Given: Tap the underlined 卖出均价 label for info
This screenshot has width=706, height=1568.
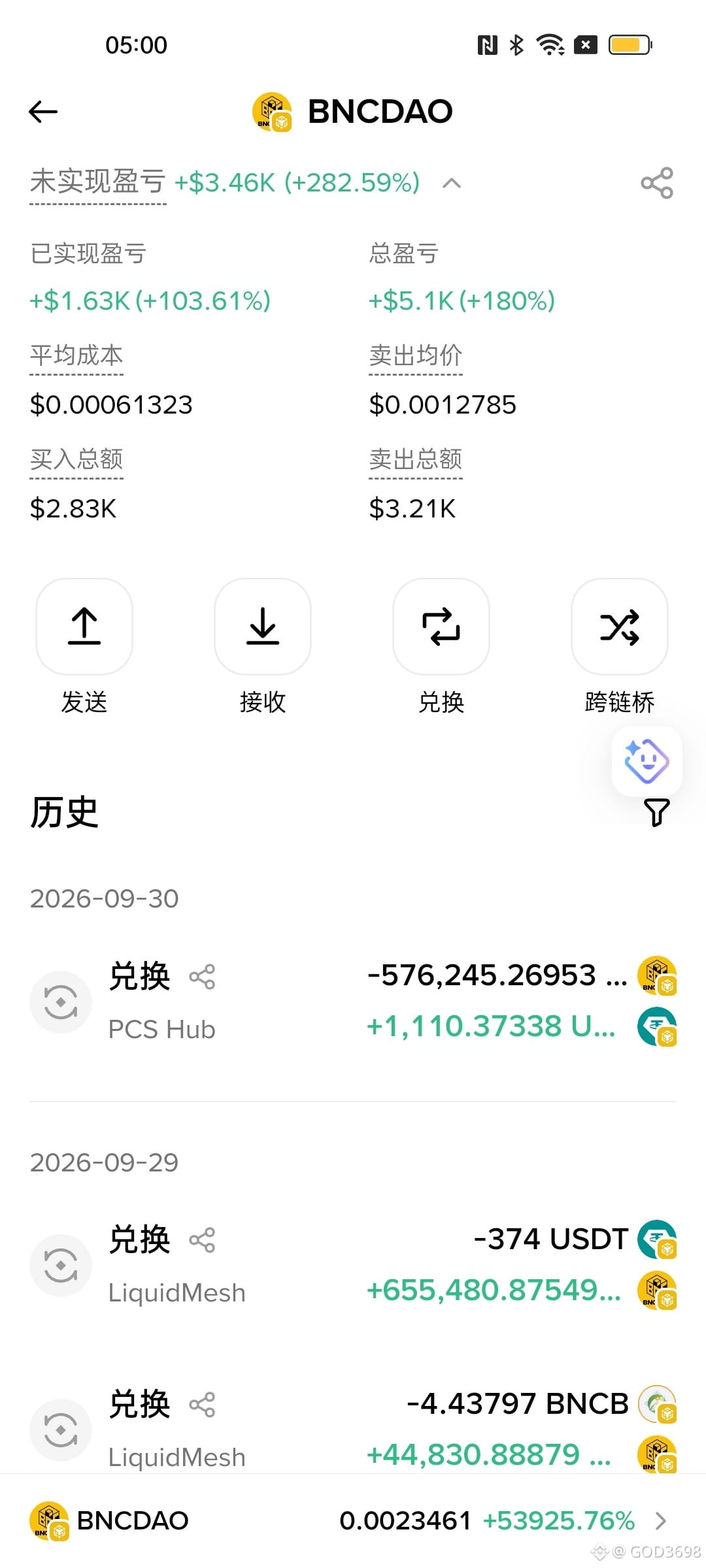Looking at the screenshot, I should [416, 356].
